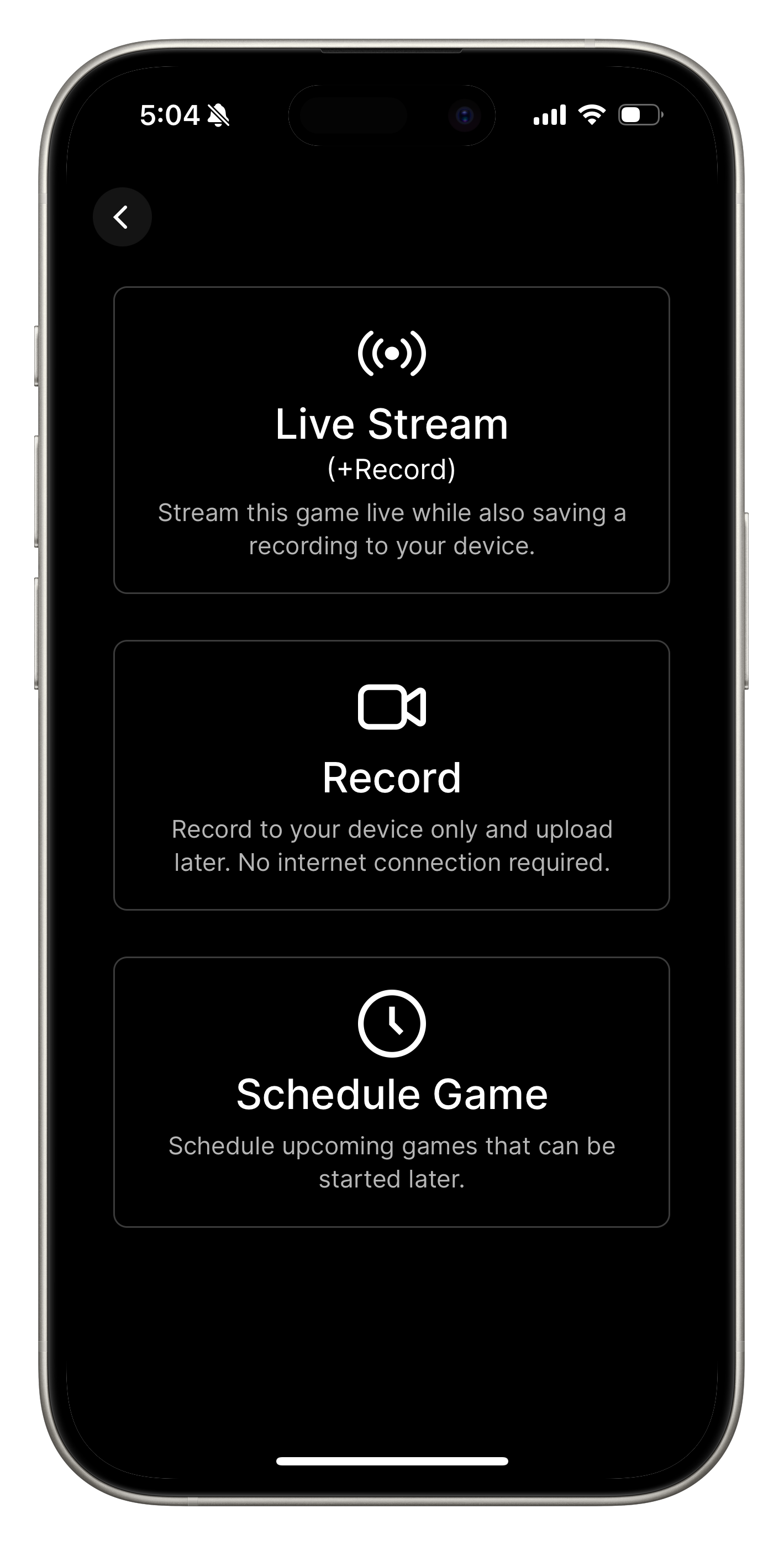Image resolution: width=784 pixels, height=1545 pixels.
Task: Open the Schedule Game option
Action: (x=391, y=1092)
